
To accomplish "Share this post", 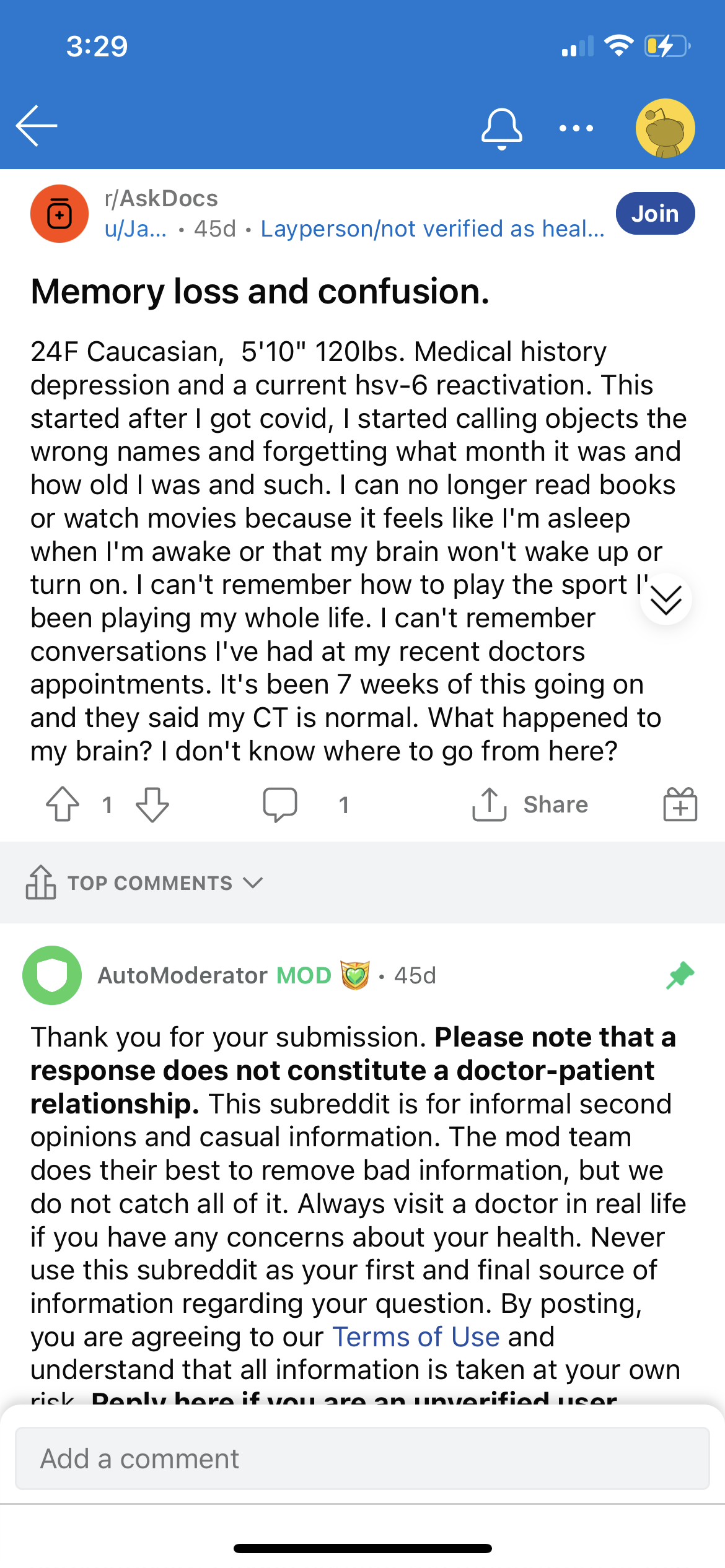I will [530, 804].
